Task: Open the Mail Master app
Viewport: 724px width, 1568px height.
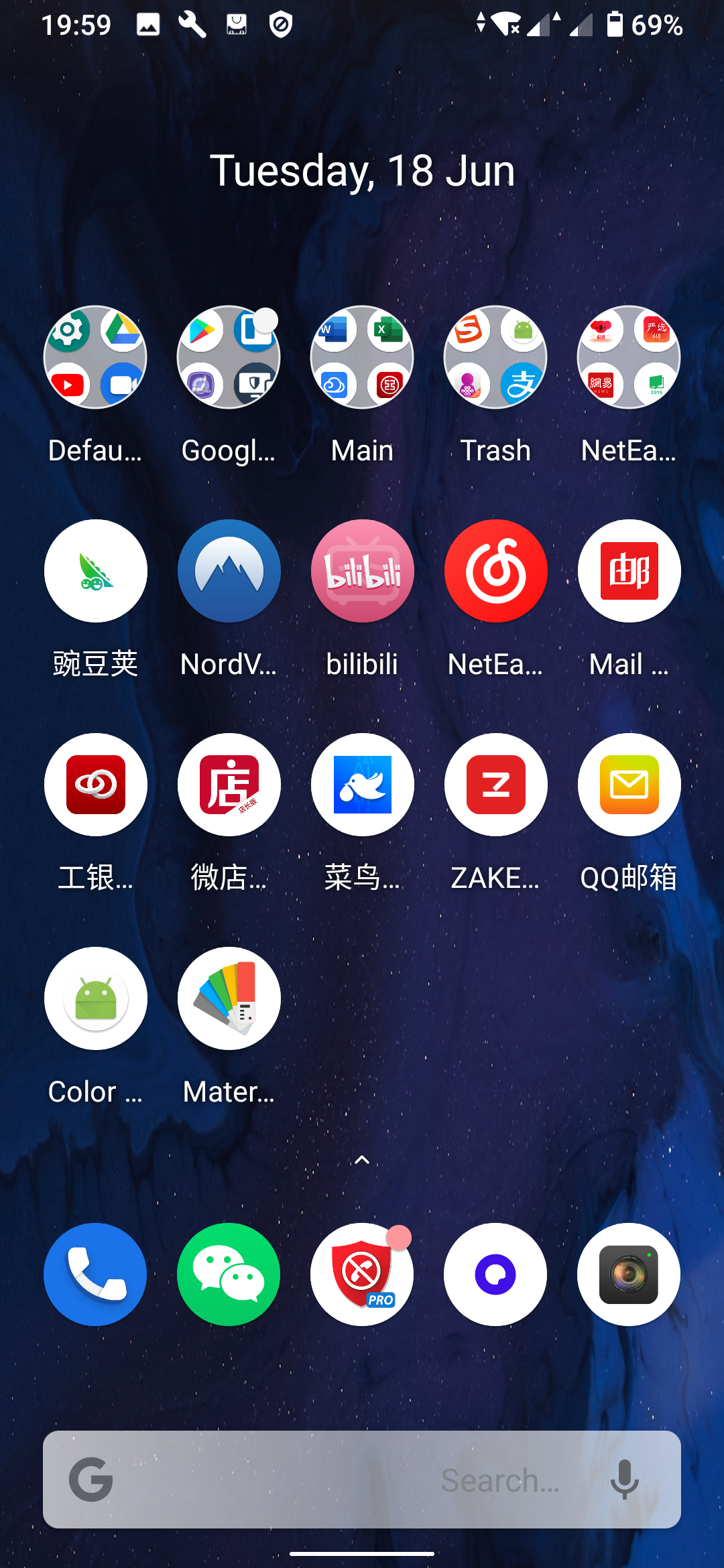Action: pos(629,571)
